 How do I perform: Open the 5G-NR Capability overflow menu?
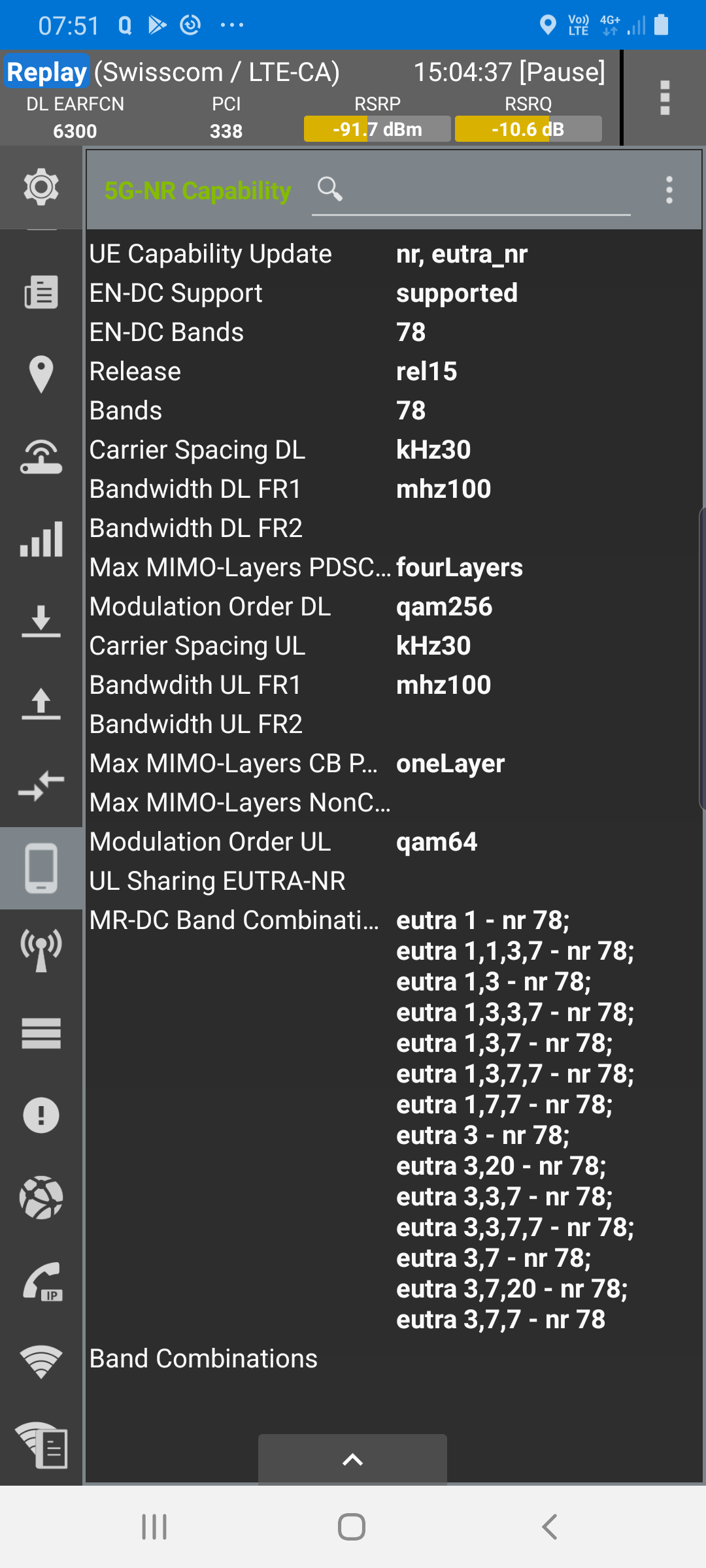tap(668, 190)
